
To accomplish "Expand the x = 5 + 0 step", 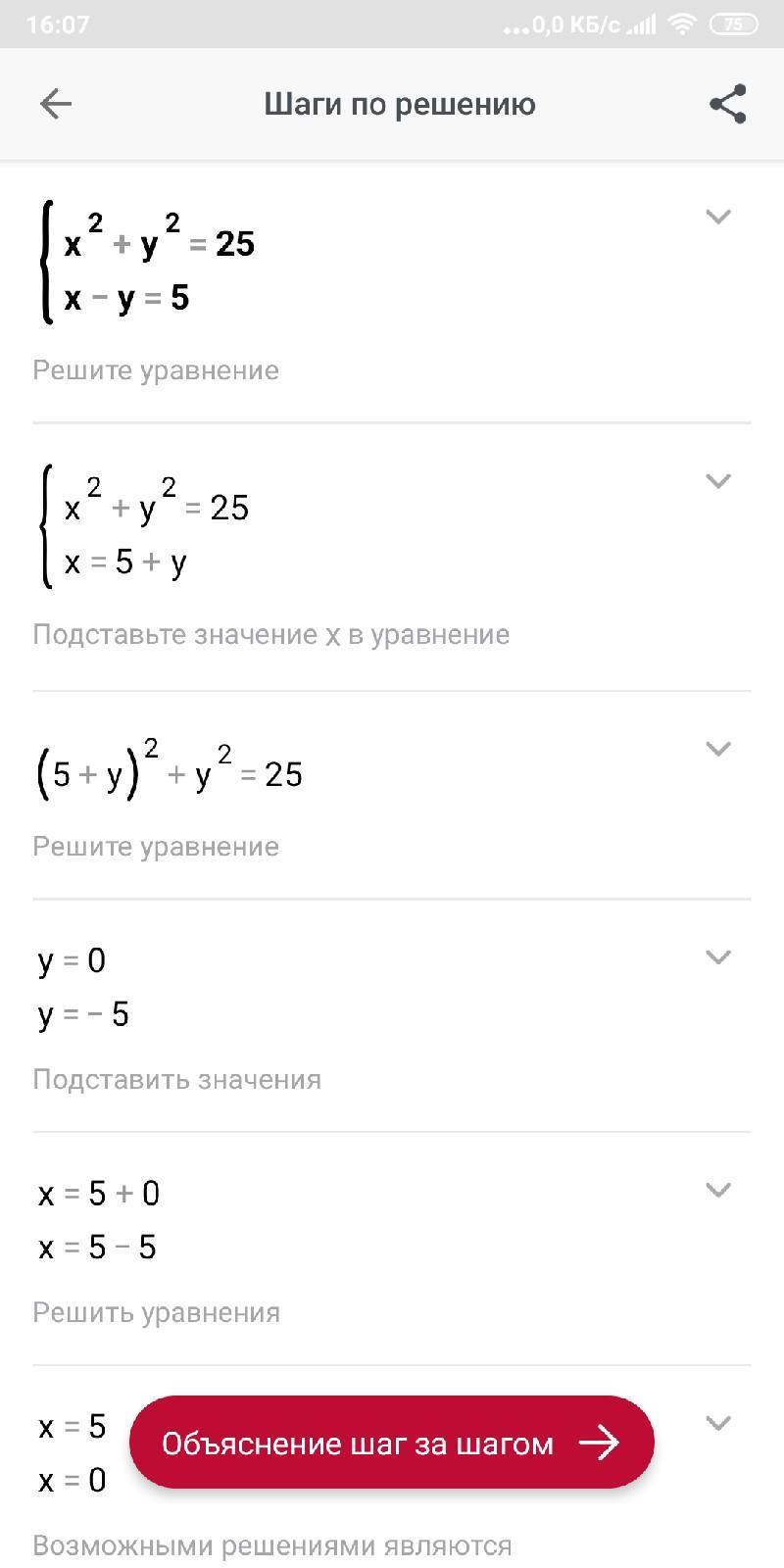I will pos(718,1190).
